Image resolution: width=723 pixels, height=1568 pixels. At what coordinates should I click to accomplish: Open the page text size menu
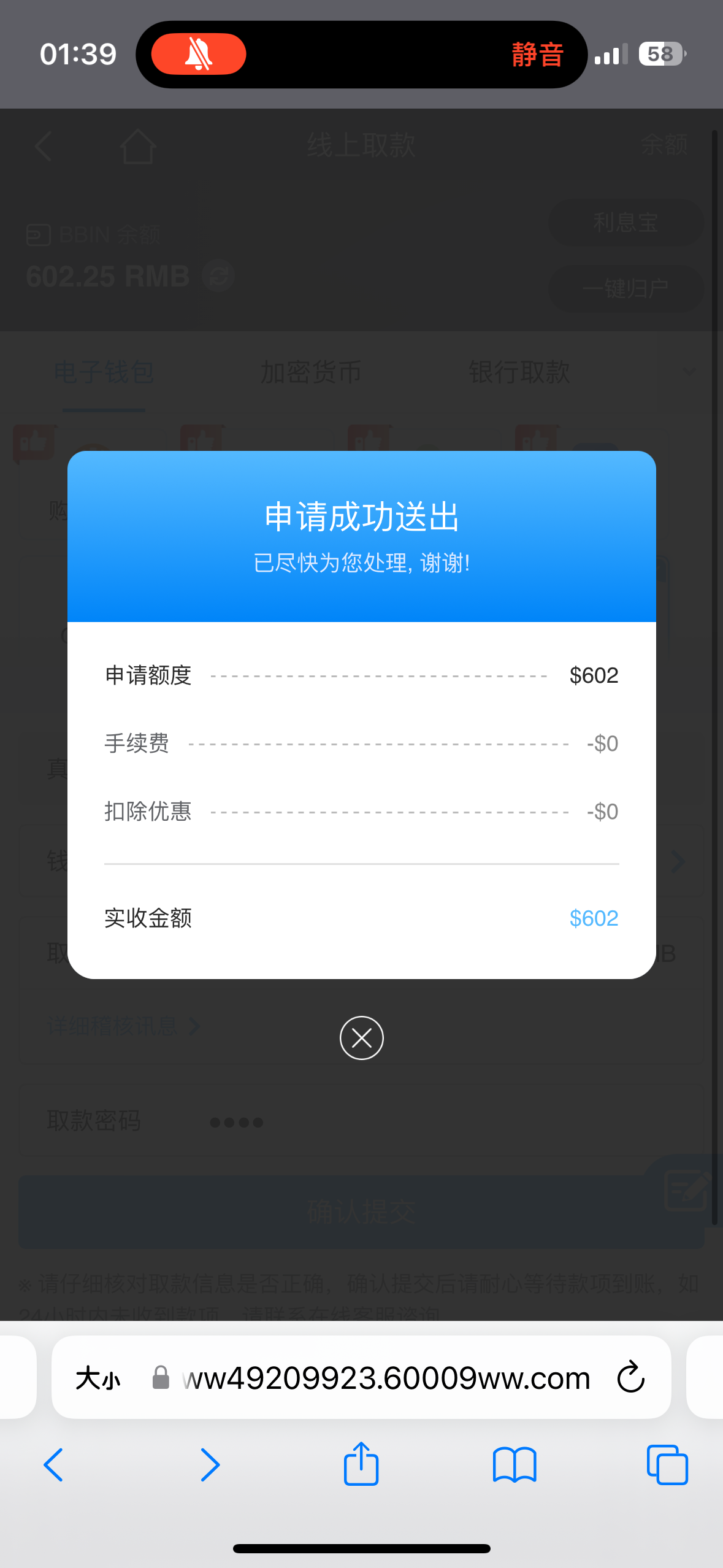pos(98,1378)
